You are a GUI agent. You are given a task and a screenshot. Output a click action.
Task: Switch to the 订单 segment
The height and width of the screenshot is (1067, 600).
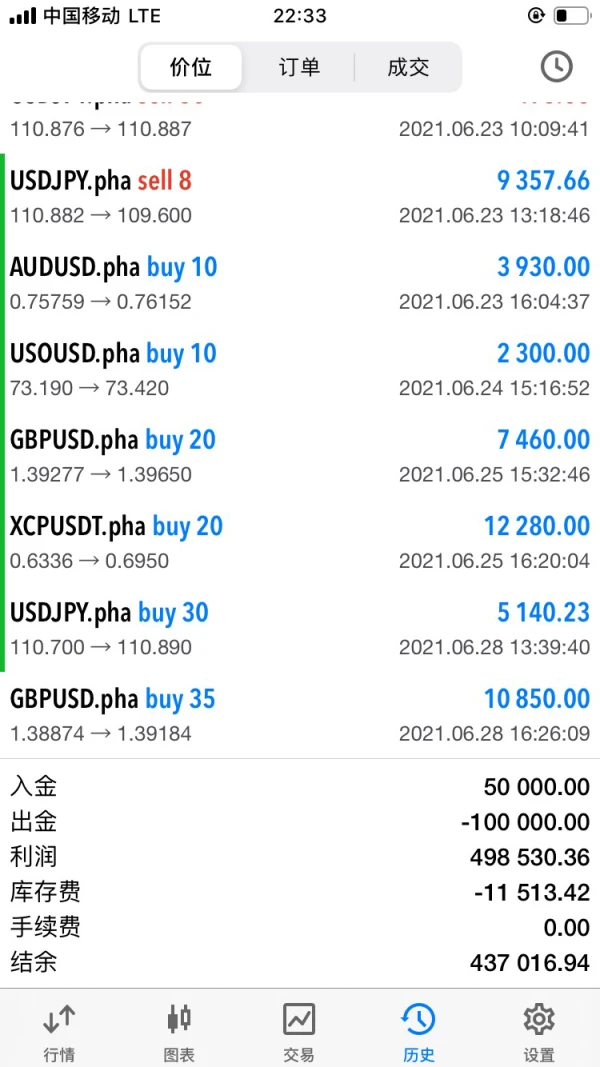[299, 67]
